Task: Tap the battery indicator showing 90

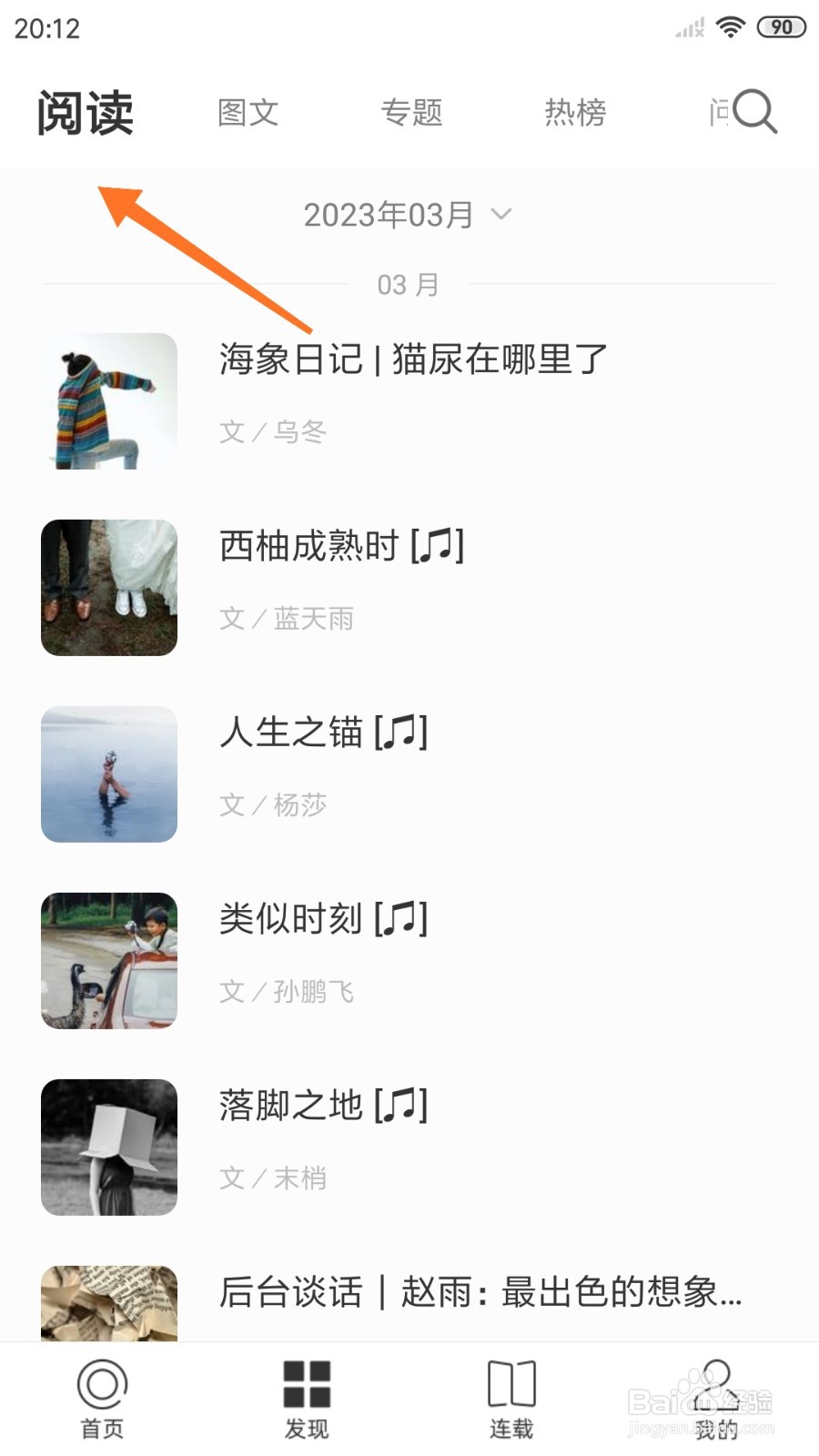Action: 779,27
